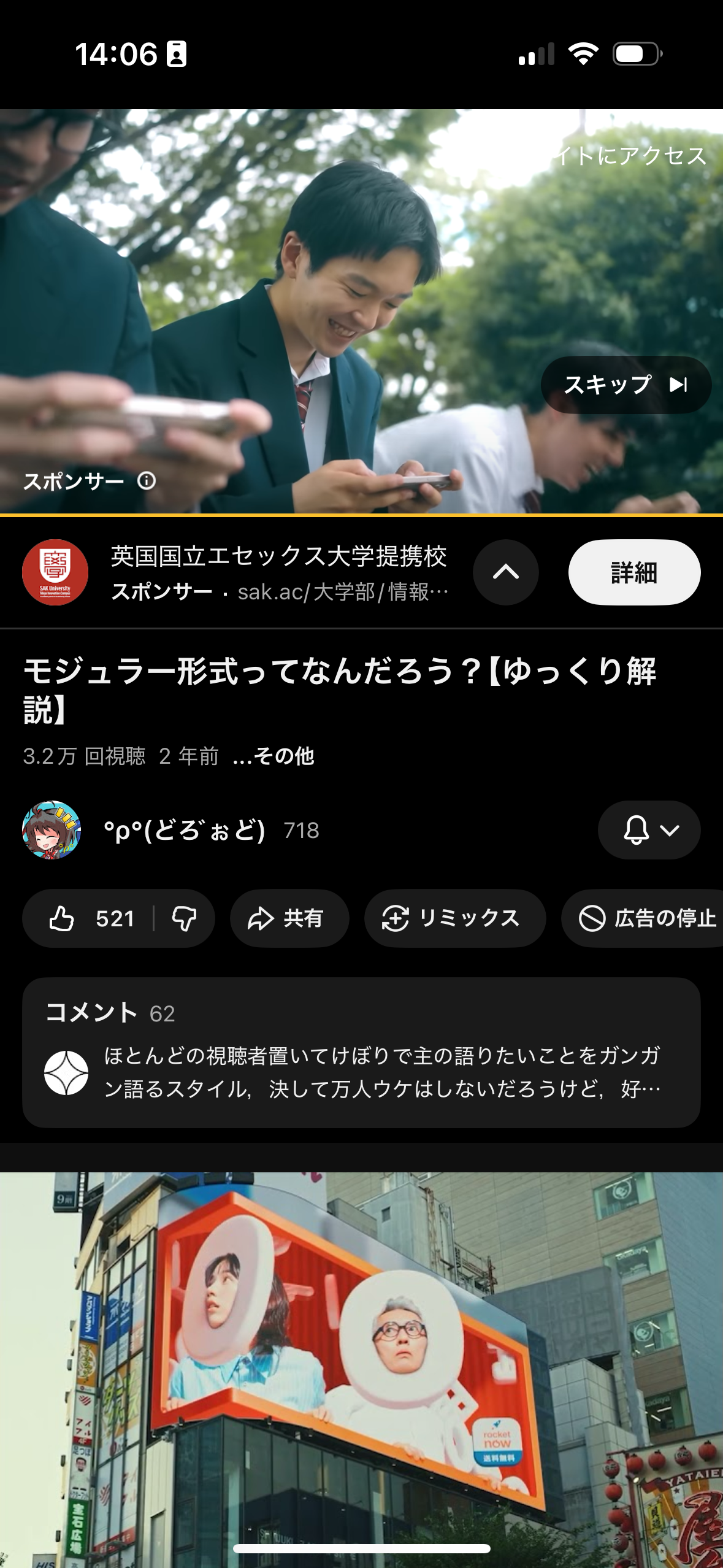This screenshot has height=1568, width=723.
Task: Open the notification bell dropdown
Action: coord(649,830)
